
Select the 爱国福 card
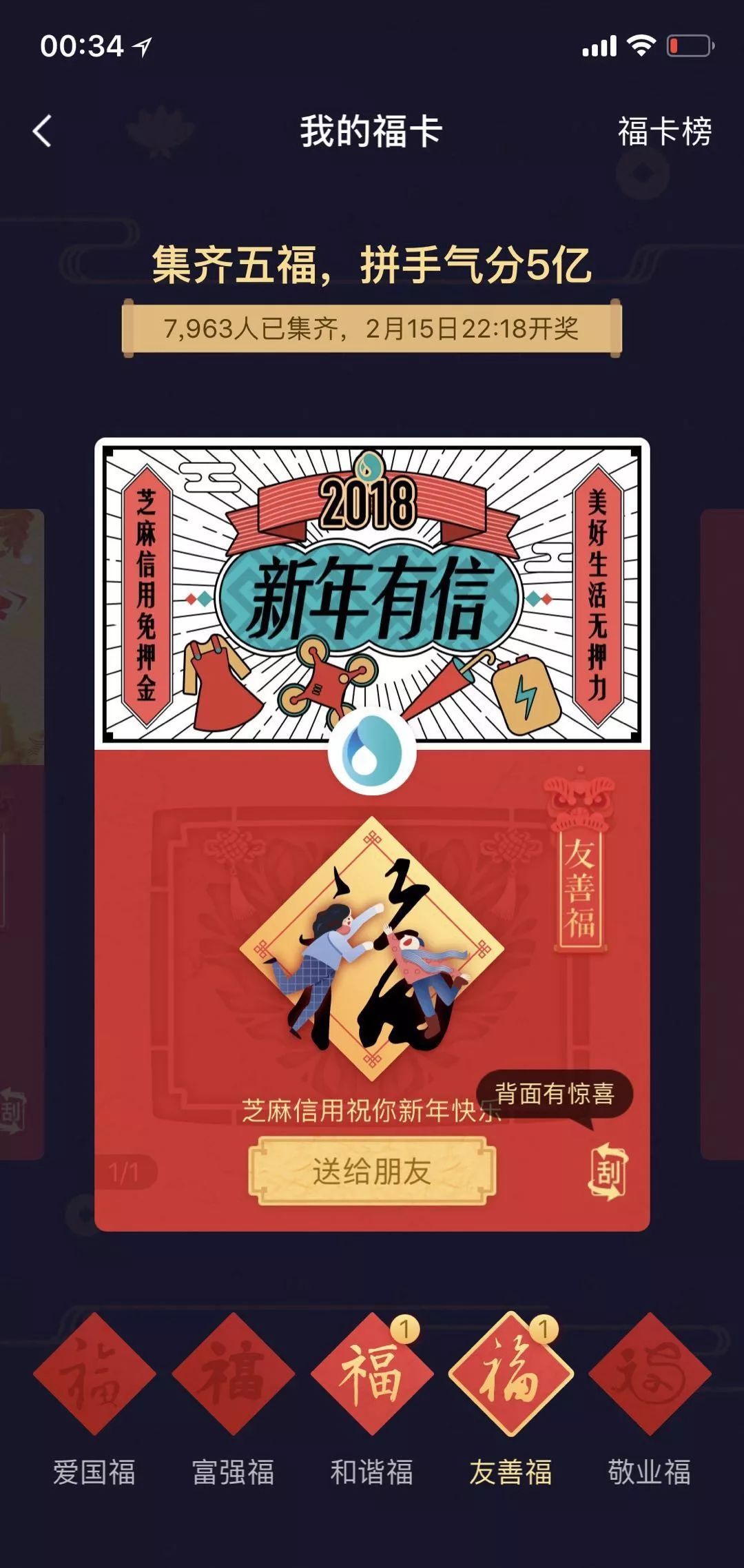click(94, 1374)
